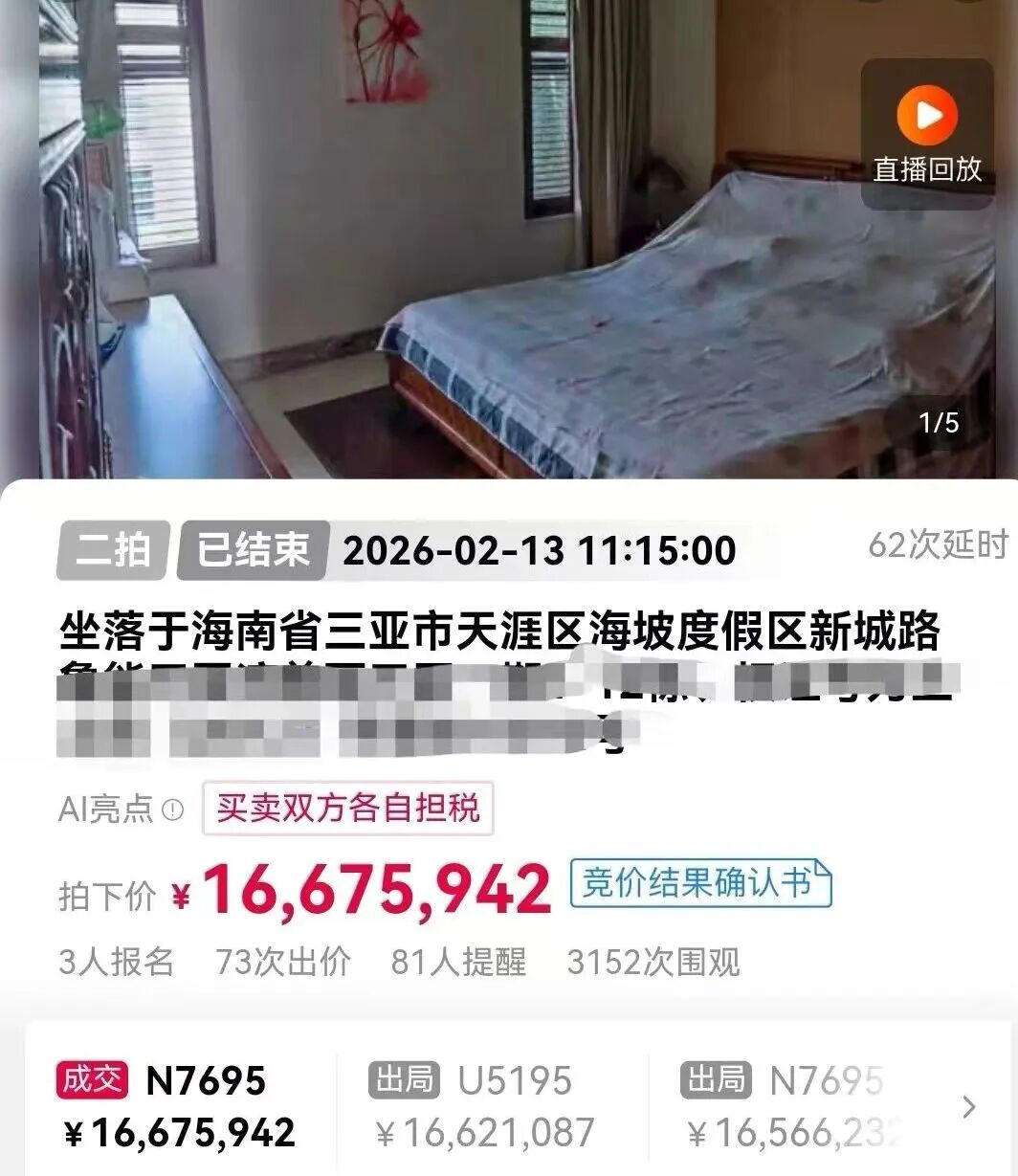Open the AI亮点 info icon
Screen dimensions: 1018x1176
point(172,810)
